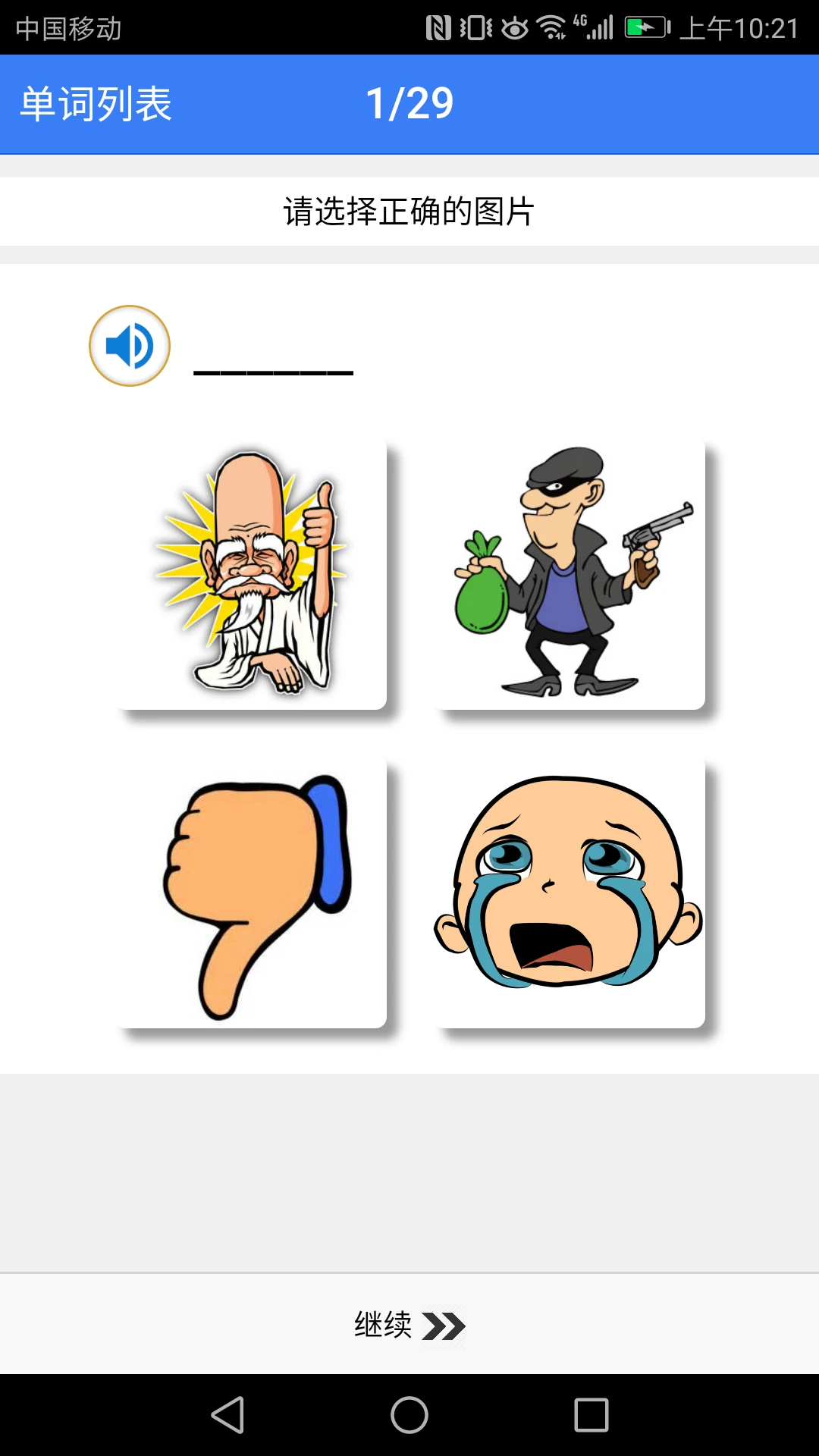The height and width of the screenshot is (1456, 819).
Task: Choose the masked robber picture
Action: click(x=571, y=574)
